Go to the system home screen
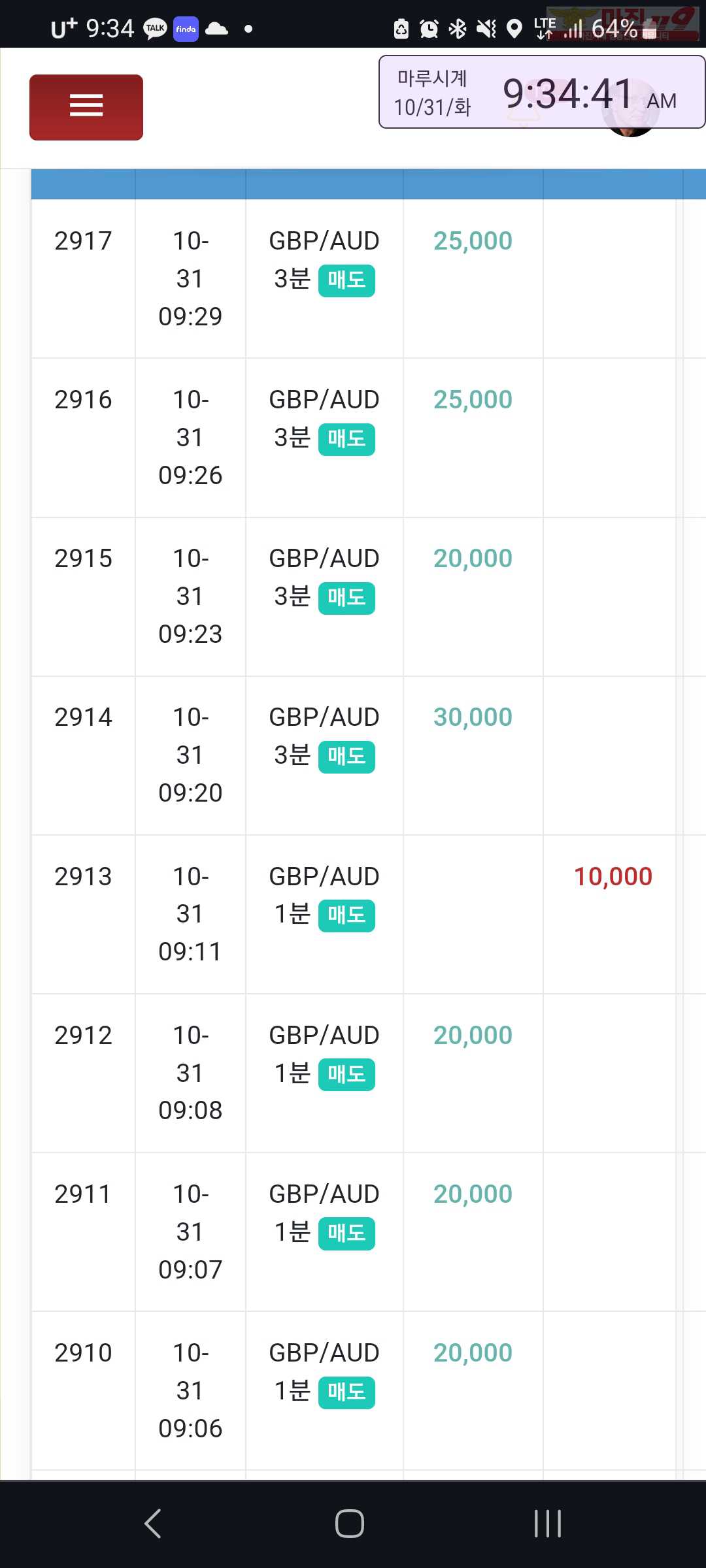The image size is (706, 1568). coord(350,1524)
